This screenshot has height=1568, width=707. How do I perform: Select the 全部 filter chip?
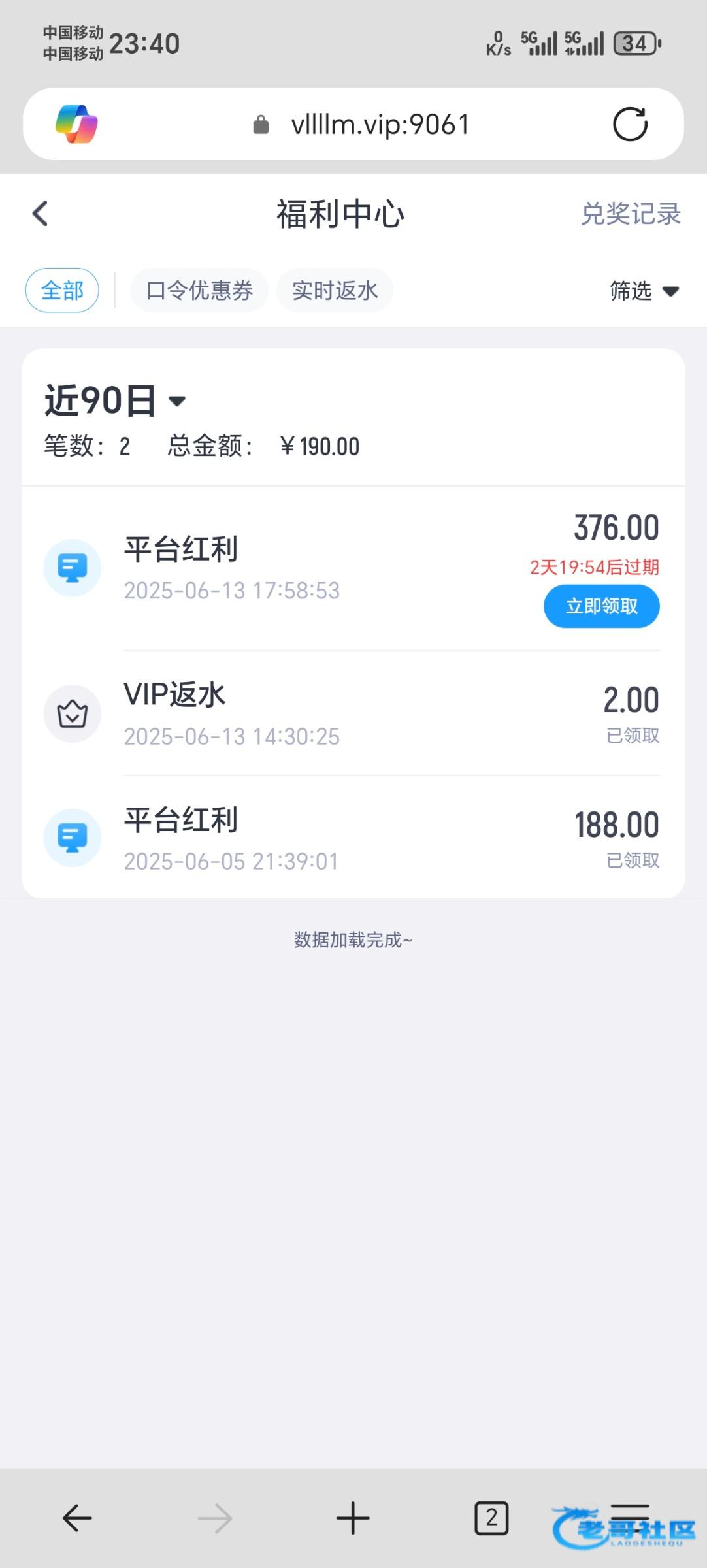62,290
